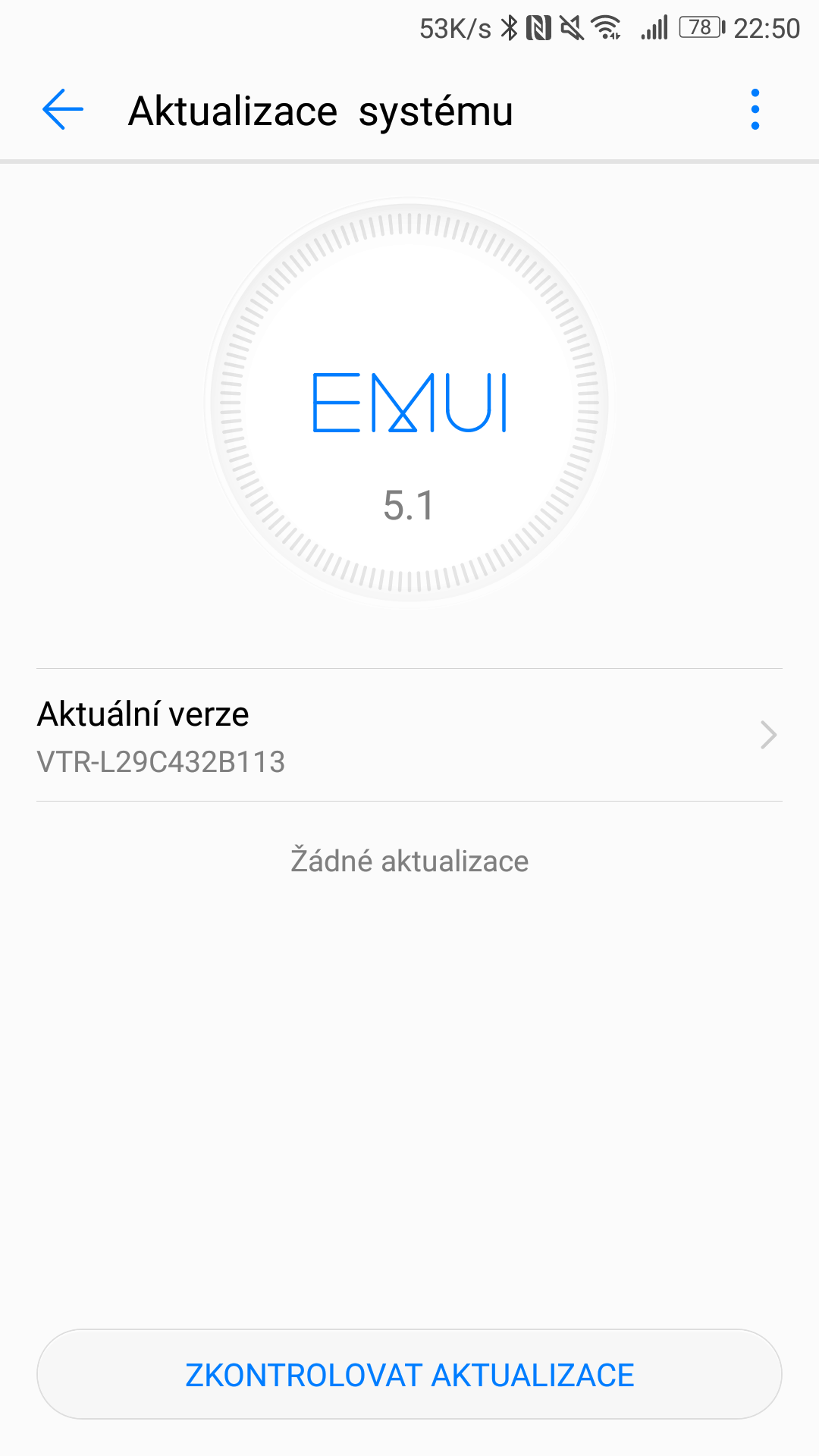The image size is (819, 1456).
Task: Open the Aktuální verze row
Action: point(409,735)
